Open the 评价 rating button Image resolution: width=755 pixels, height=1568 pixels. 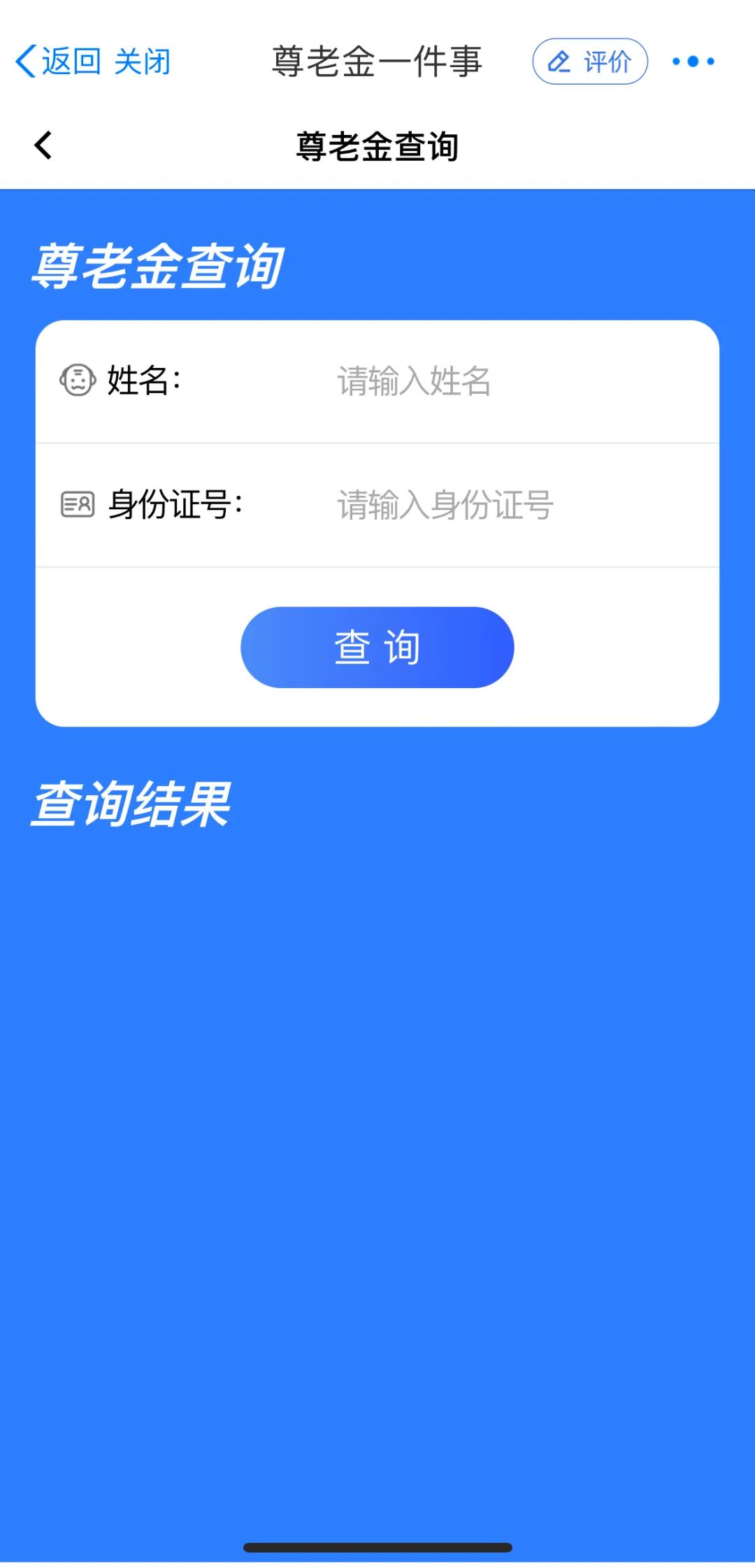589,62
